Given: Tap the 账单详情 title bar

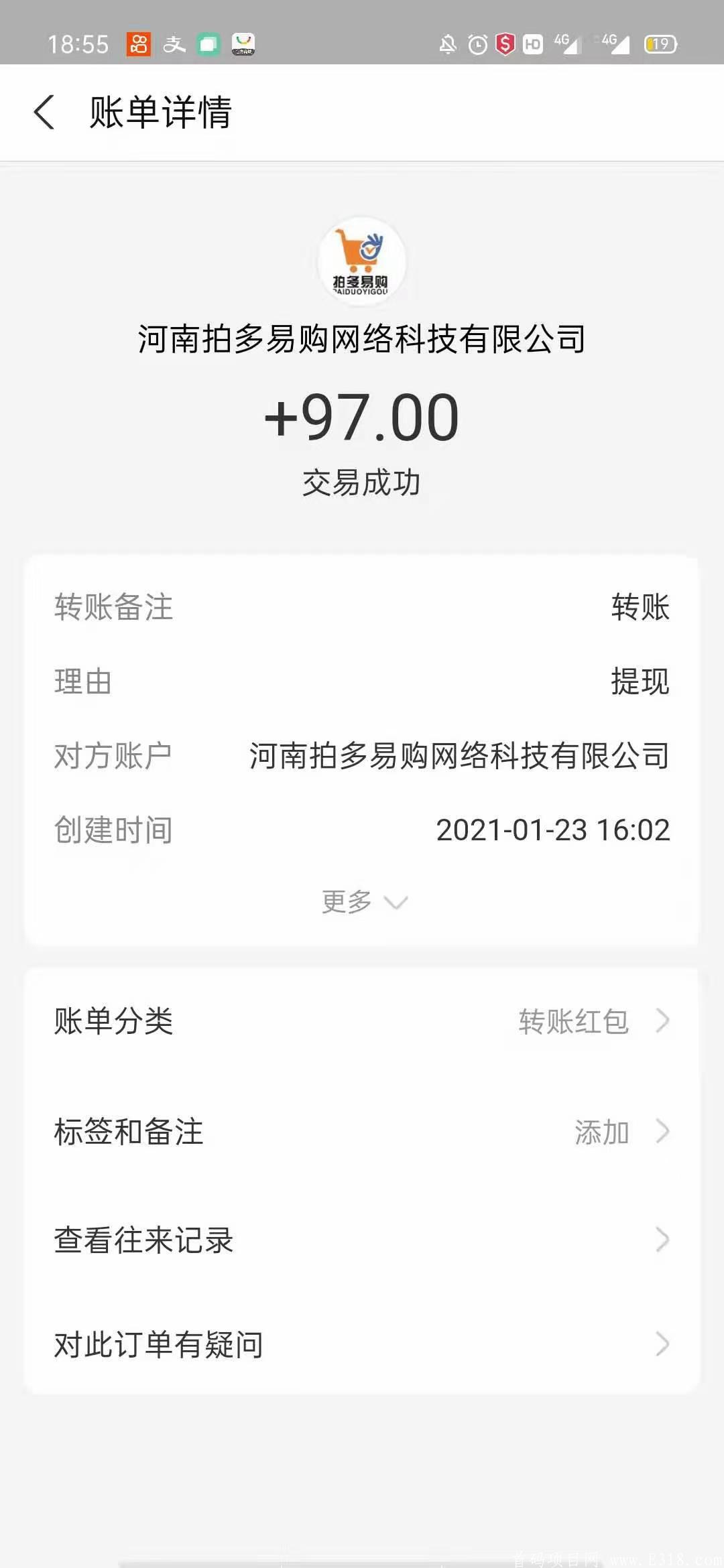Looking at the screenshot, I should (160, 114).
